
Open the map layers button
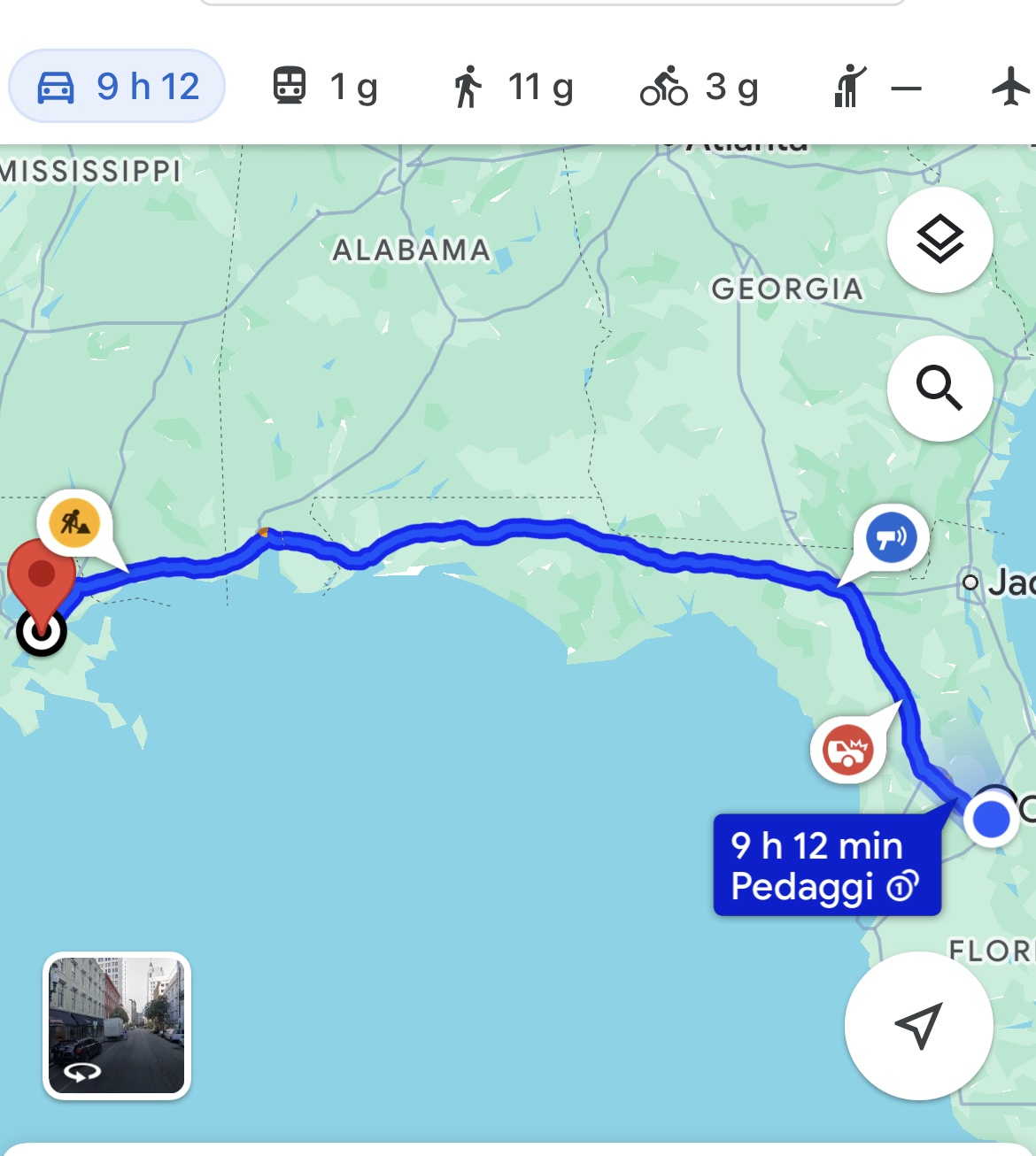click(x=939, y=240)
